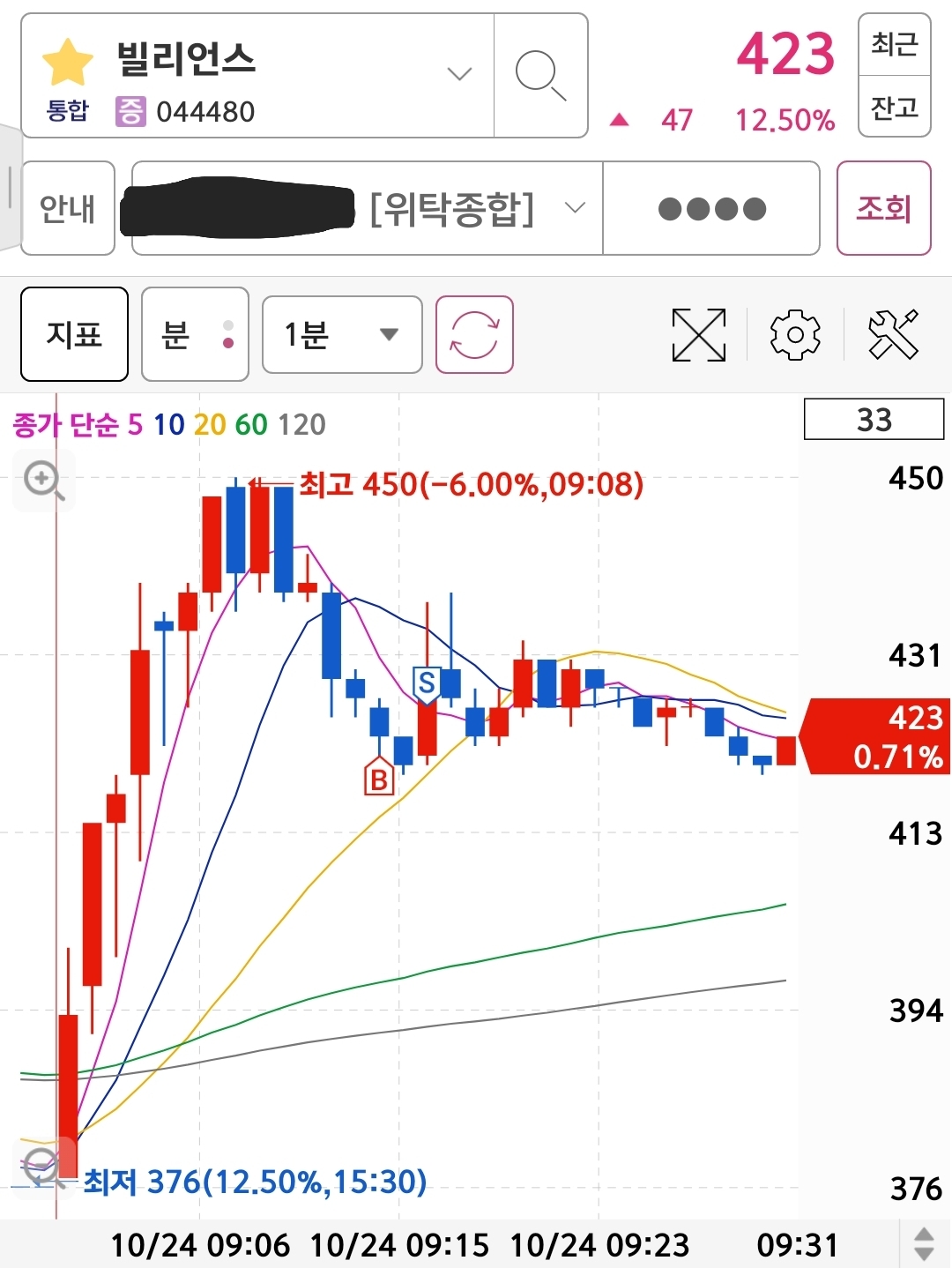Tap the 안내 button

tap(68, 208)
